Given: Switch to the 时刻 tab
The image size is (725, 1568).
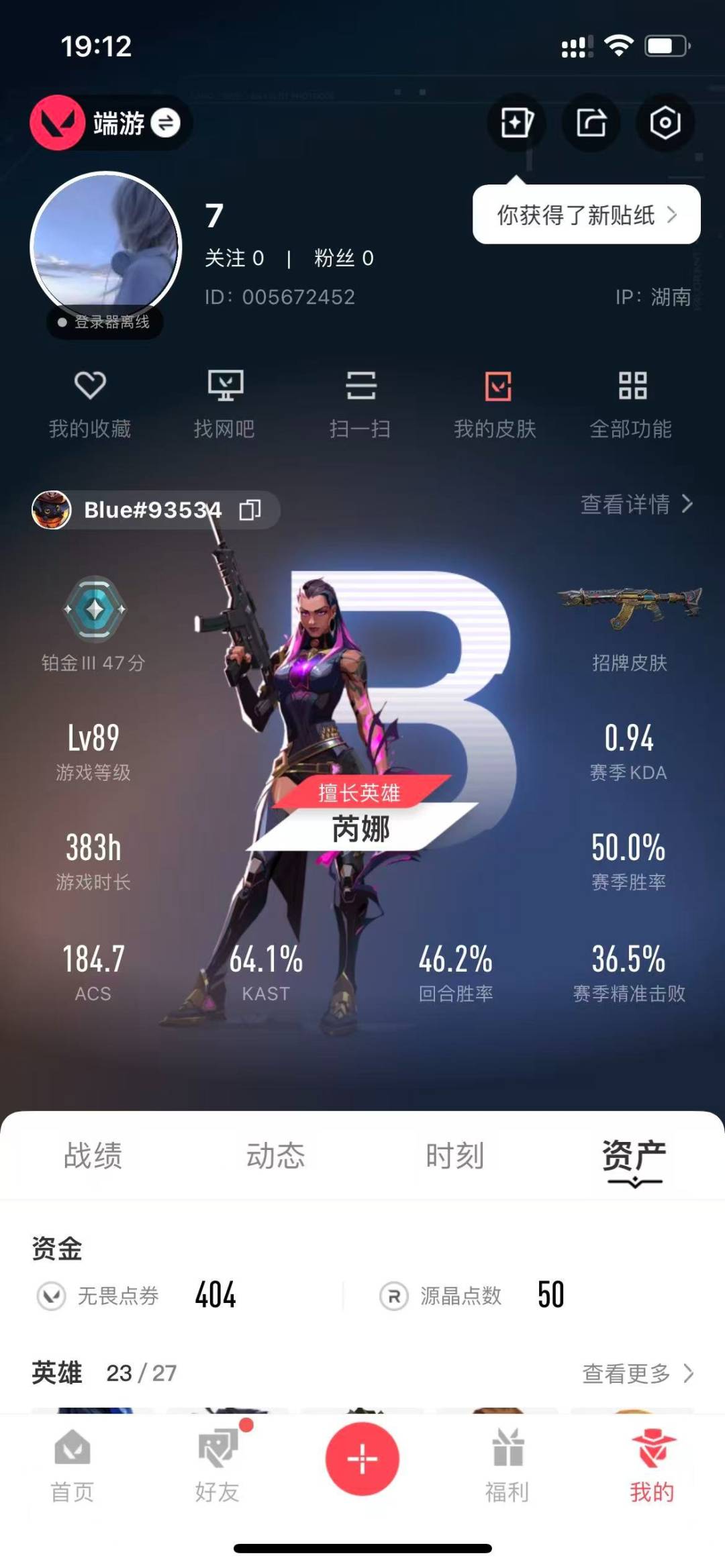Looking at the screenshot, I should coord(454,1155).
